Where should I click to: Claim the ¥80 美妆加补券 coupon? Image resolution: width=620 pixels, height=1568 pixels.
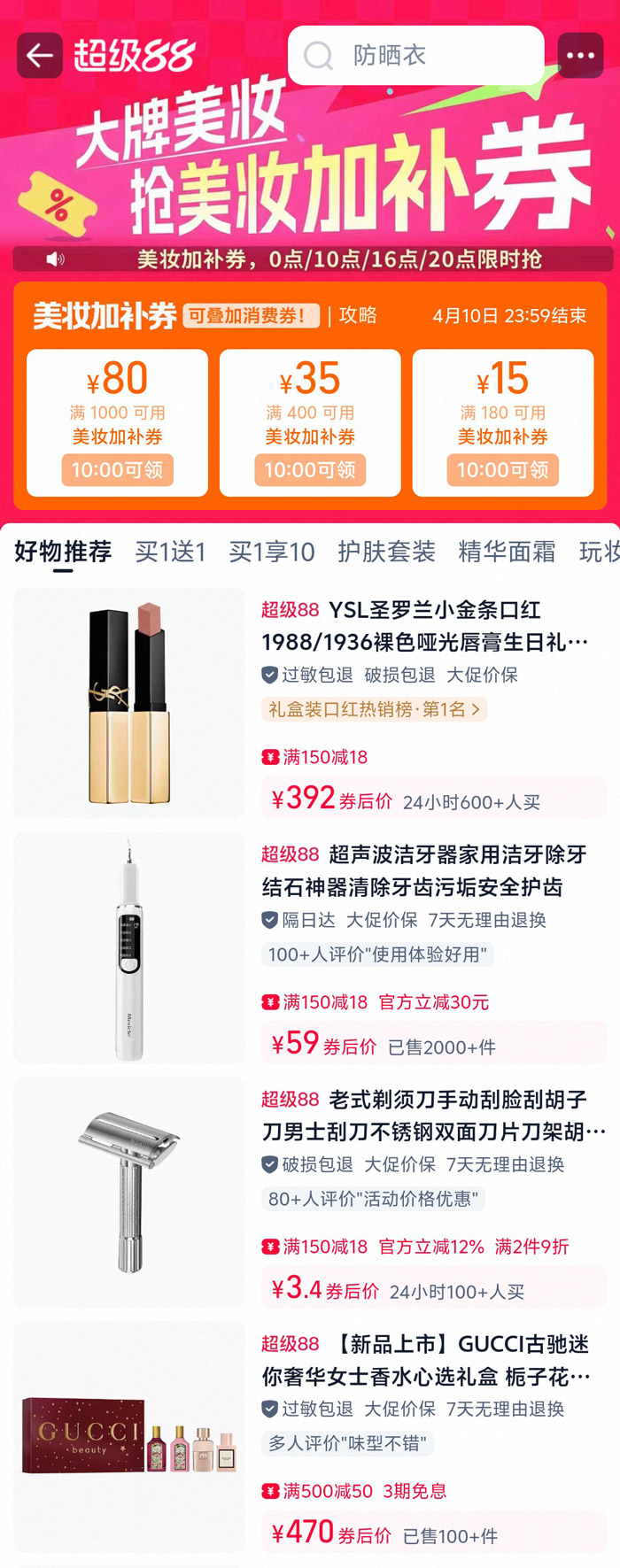pos(117,469)
